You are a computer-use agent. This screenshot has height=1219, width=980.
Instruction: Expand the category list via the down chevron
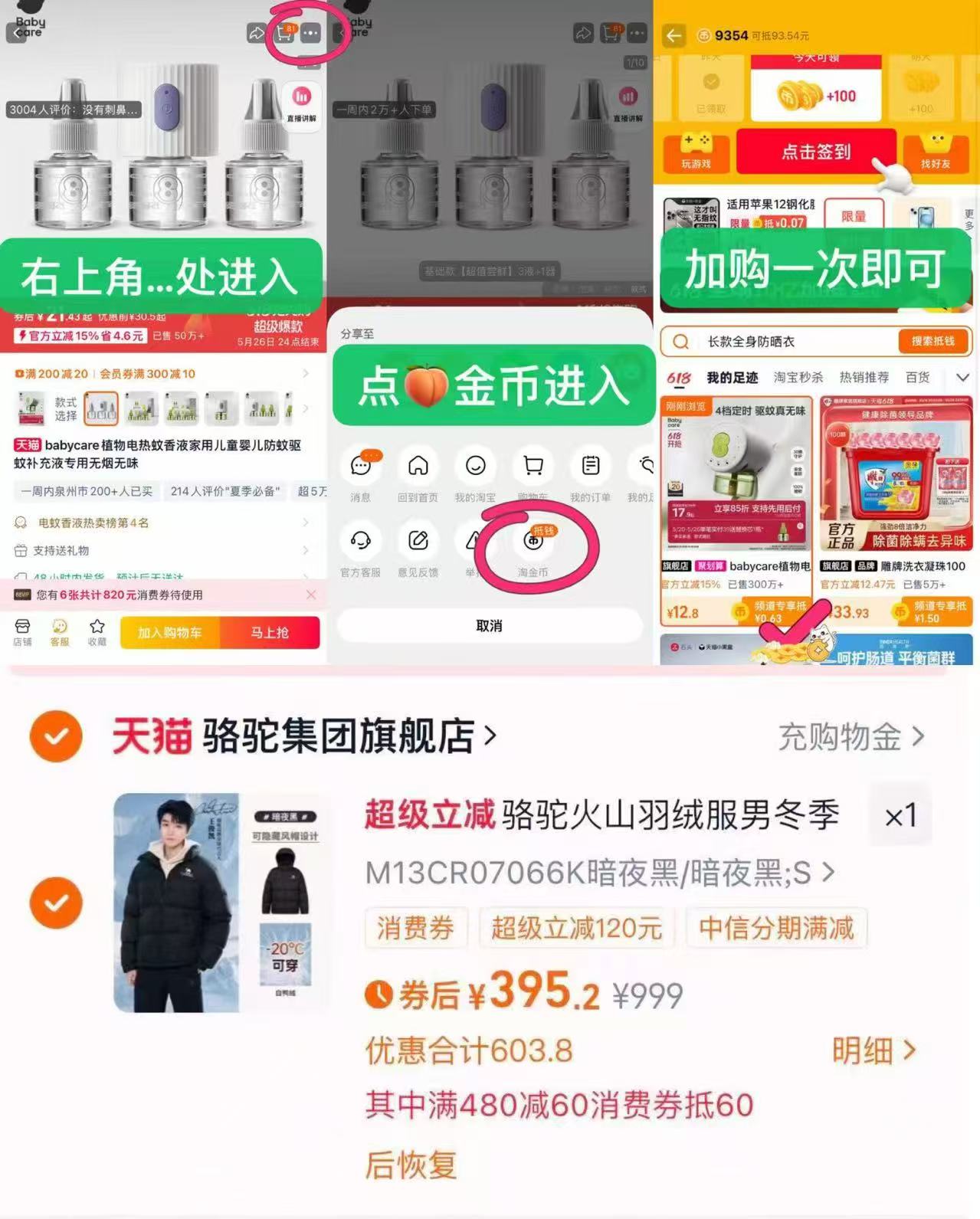962,377
